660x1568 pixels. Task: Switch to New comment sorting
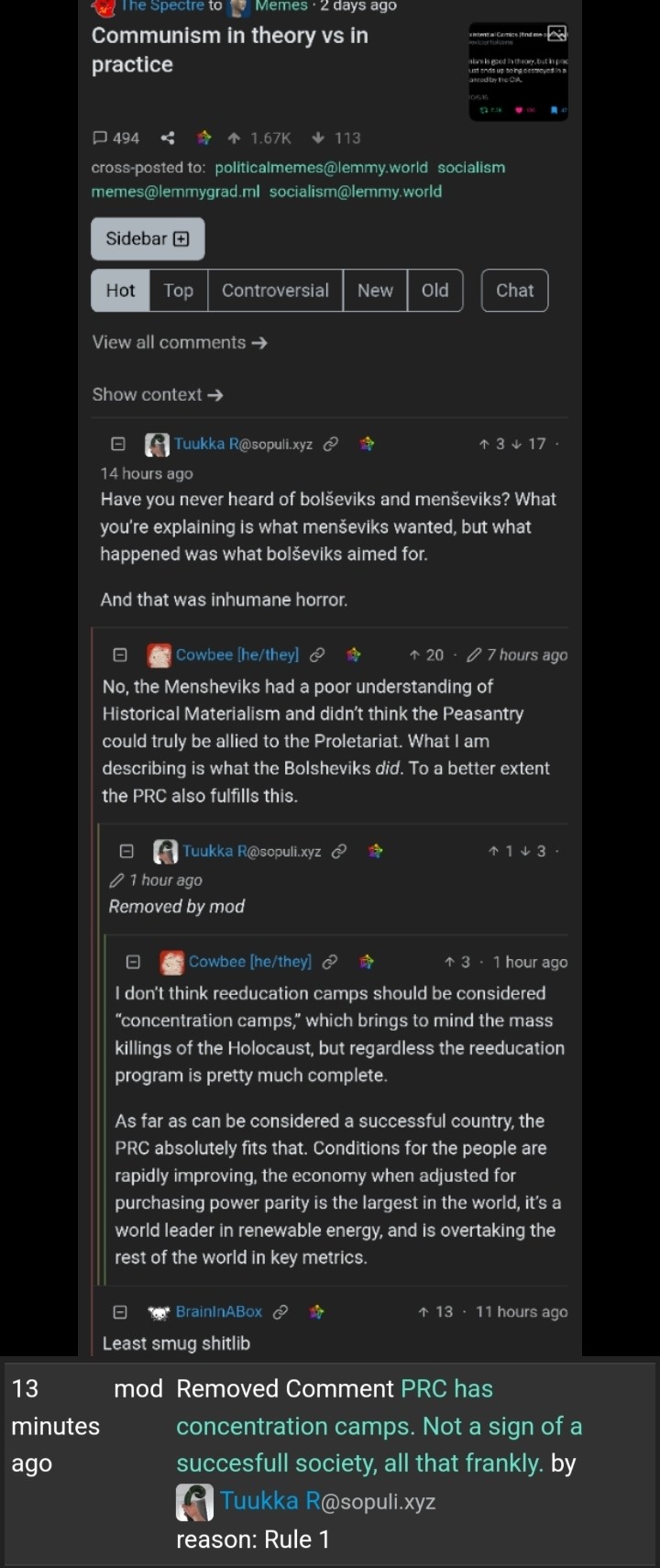375,291
